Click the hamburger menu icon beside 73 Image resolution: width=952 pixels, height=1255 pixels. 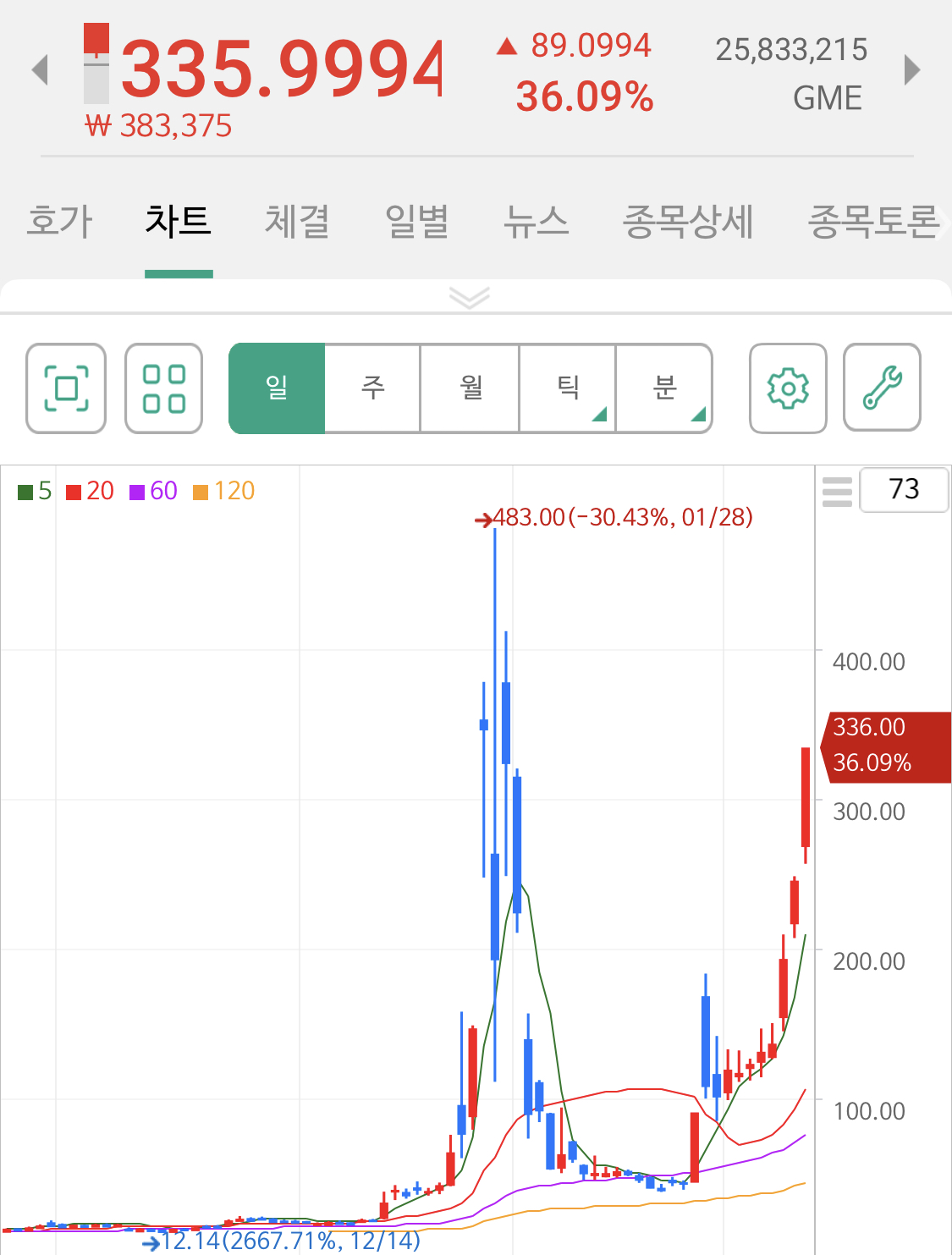coord(837,490)
